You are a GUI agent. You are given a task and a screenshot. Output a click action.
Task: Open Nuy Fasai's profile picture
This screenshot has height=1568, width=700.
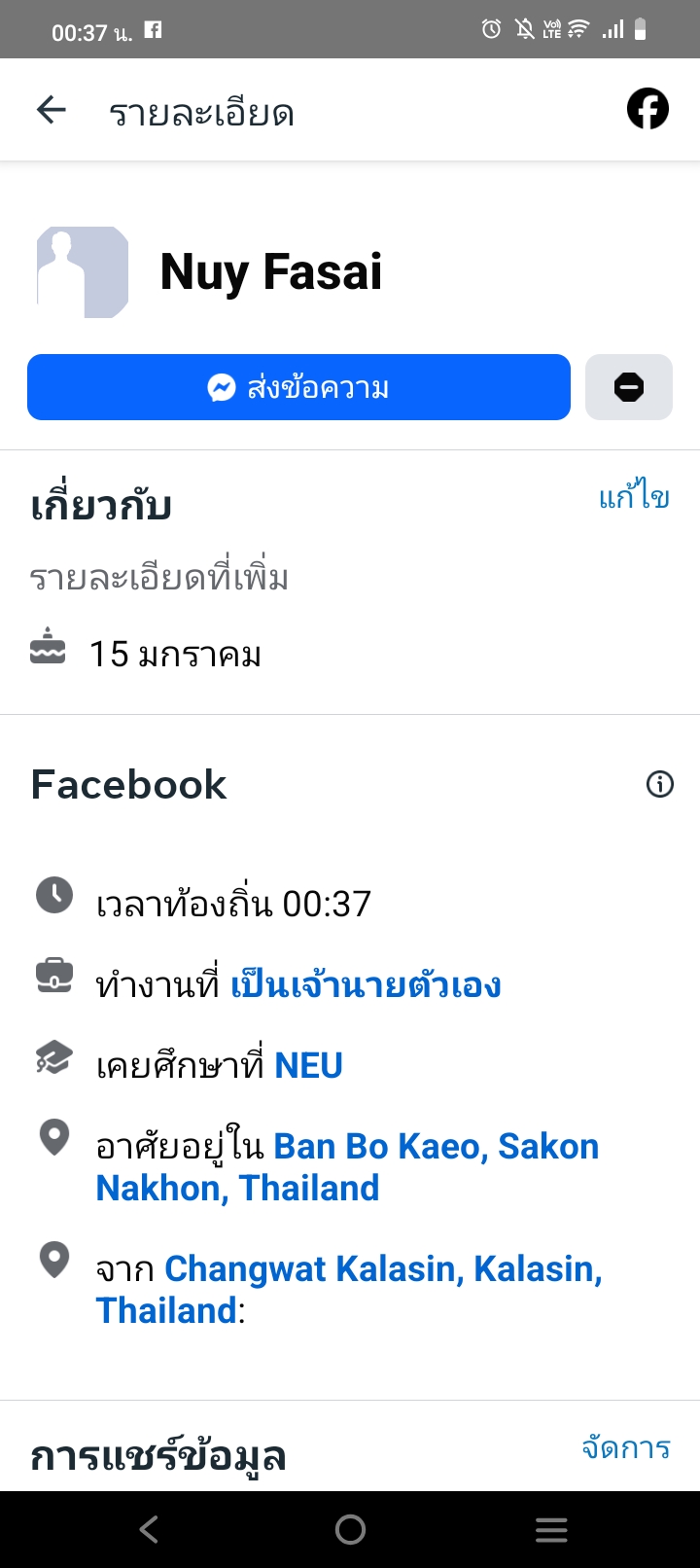pos(83,272)
